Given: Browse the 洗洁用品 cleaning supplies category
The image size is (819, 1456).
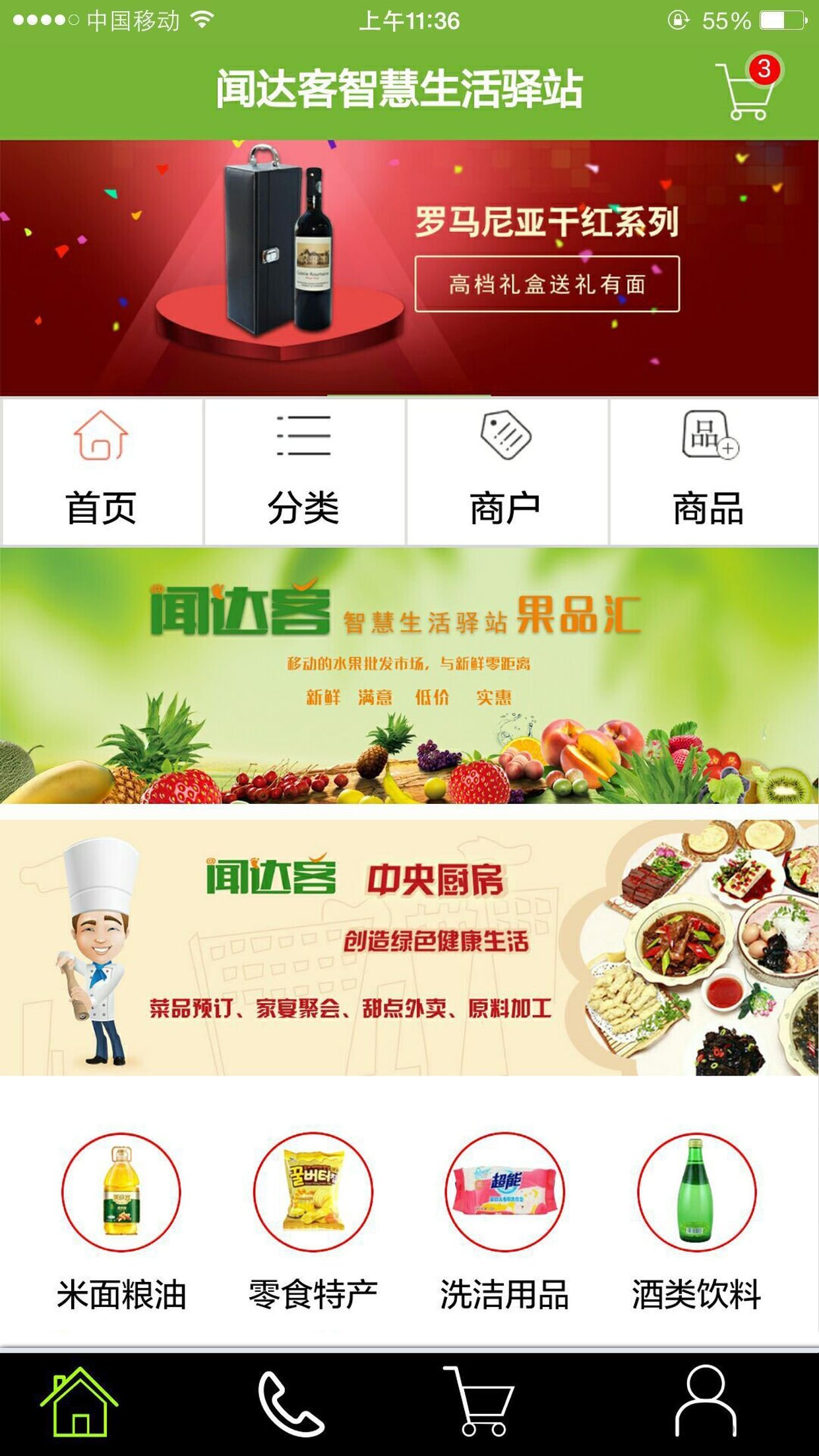Looking at the screenshot, I should pos(505,1220).
